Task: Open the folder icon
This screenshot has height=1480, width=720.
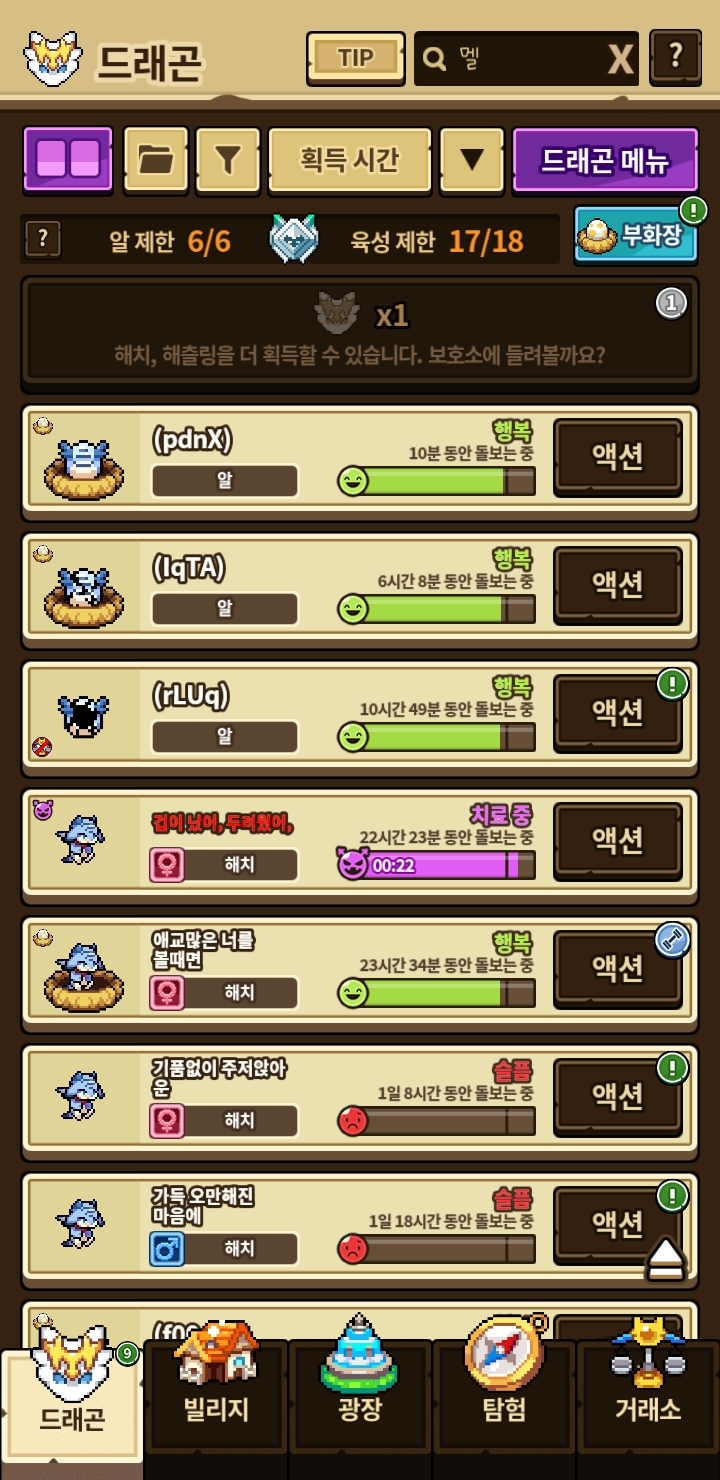Action: [x=155, y=159]
